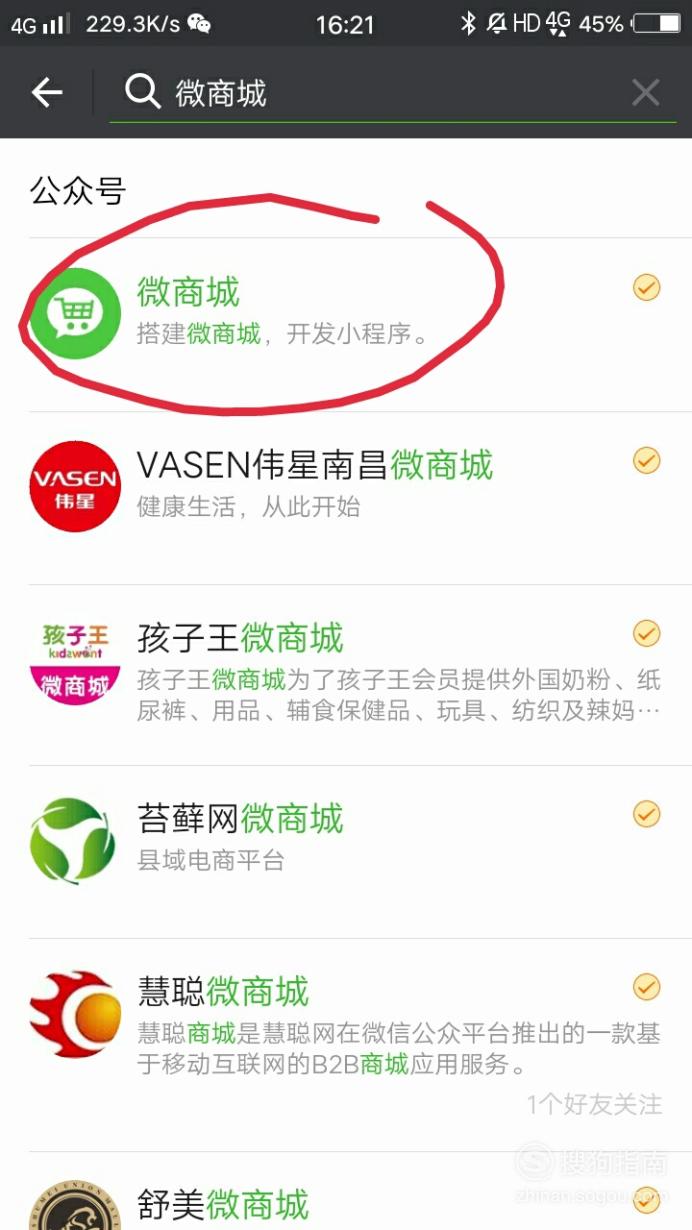Open VASEN伟星南昌微商城 account
The height and width of the screenshot is (1230, 692).
[x=346, y=498]
